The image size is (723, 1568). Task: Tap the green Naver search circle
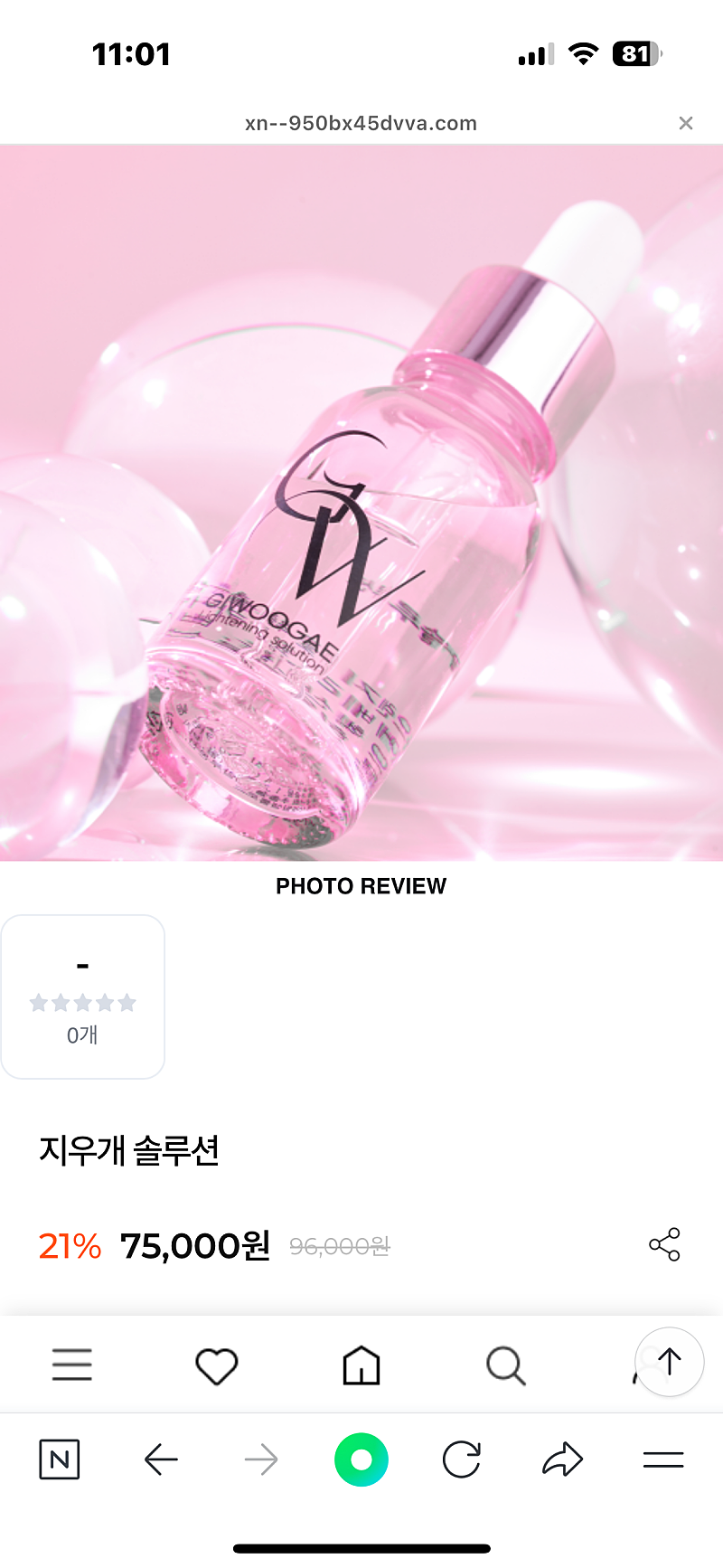point(361,1459)
